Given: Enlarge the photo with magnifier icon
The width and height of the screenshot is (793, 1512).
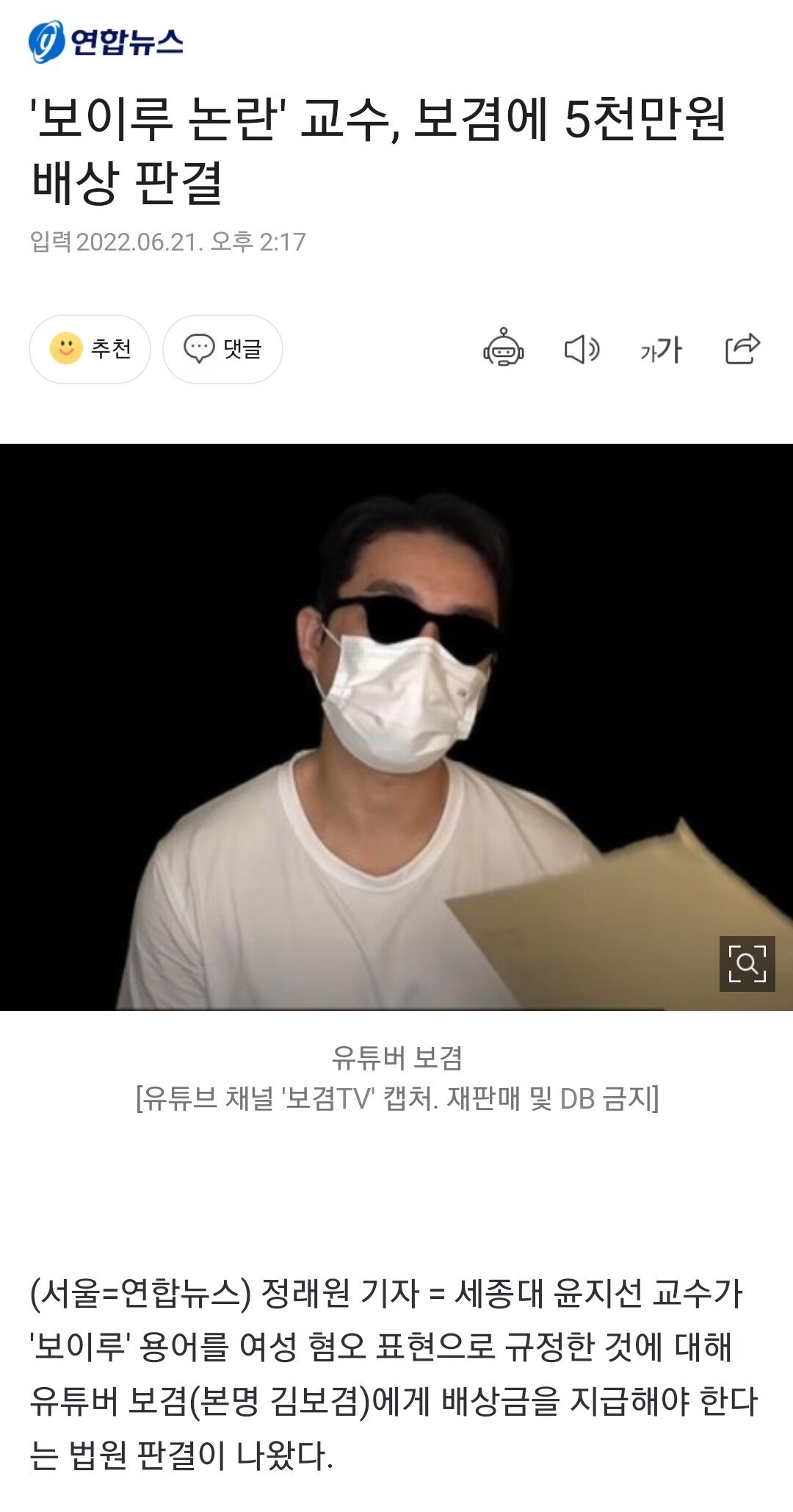Looking at the screenshot, I should point(747,964).
